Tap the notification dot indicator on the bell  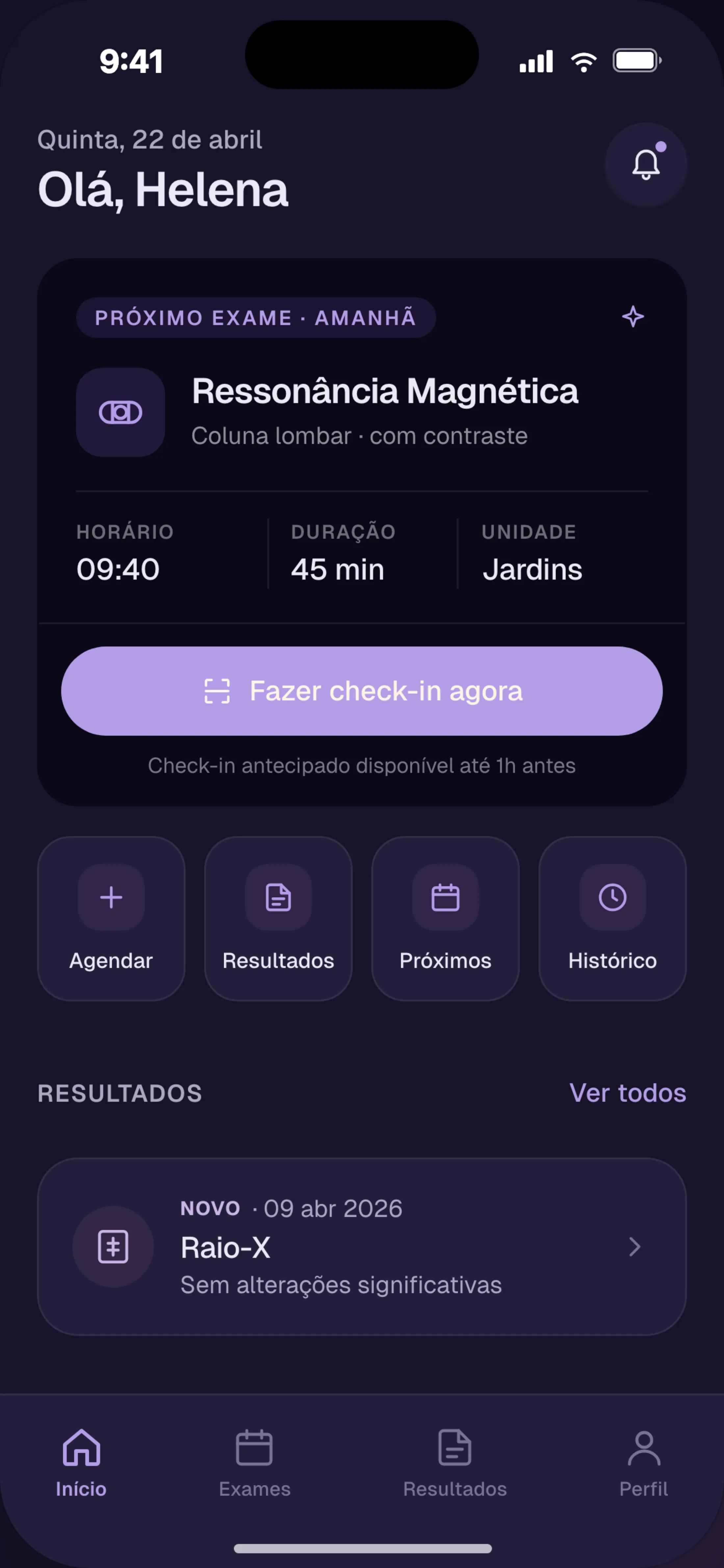tap(661, 146)
